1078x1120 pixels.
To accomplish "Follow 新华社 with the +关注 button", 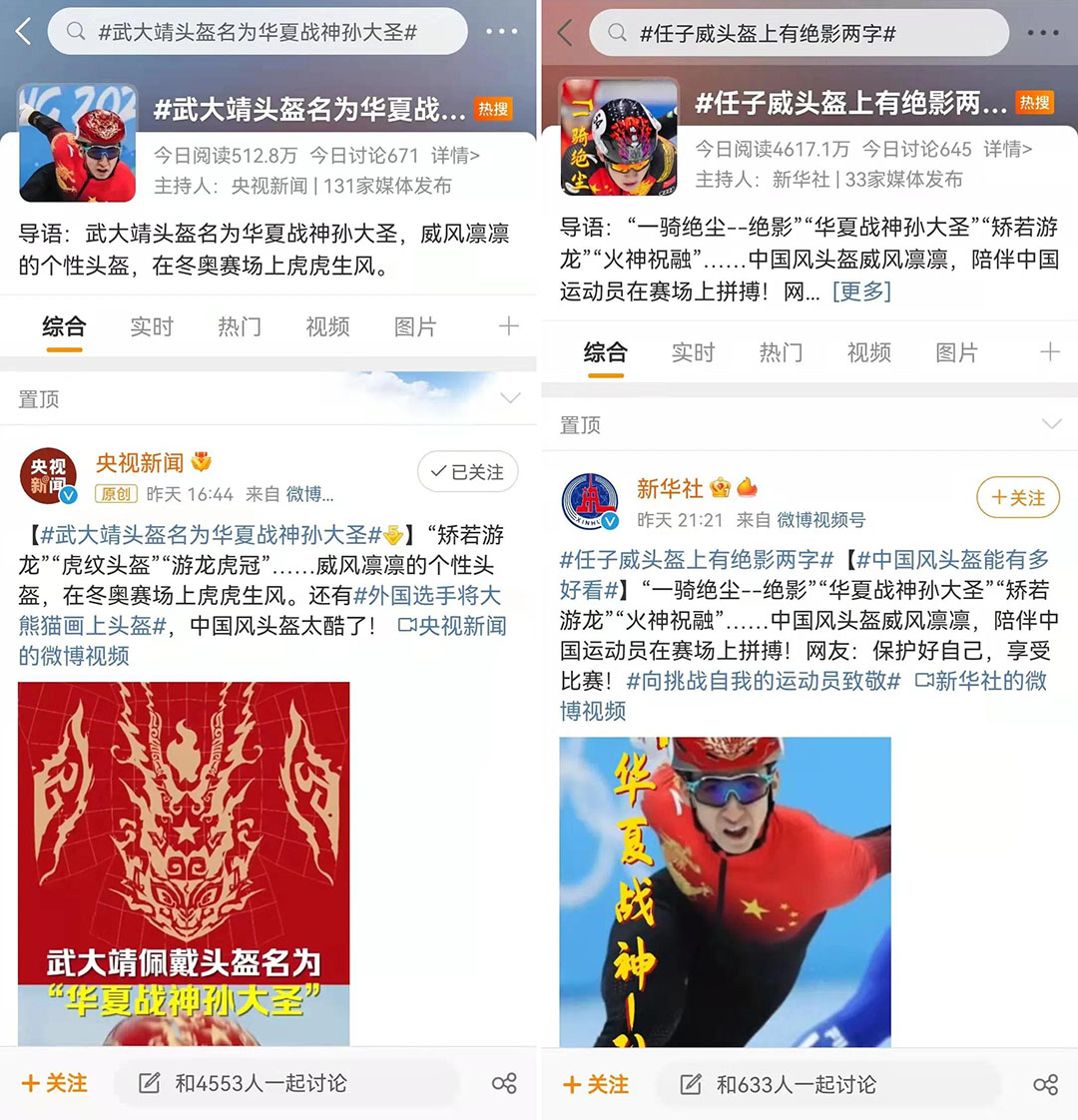I will (x=1017, y=497).
